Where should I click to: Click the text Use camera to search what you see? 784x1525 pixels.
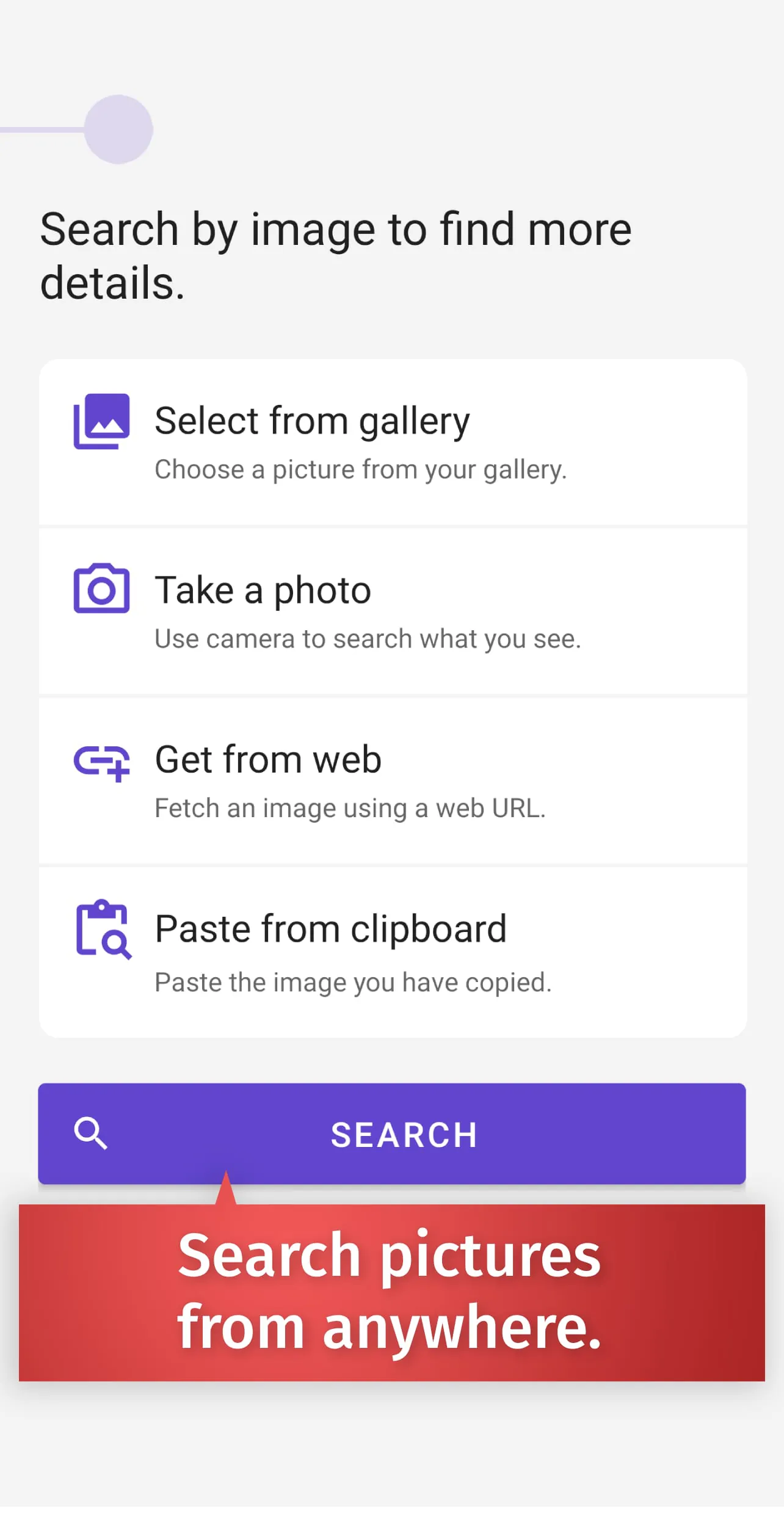(368, 638)
